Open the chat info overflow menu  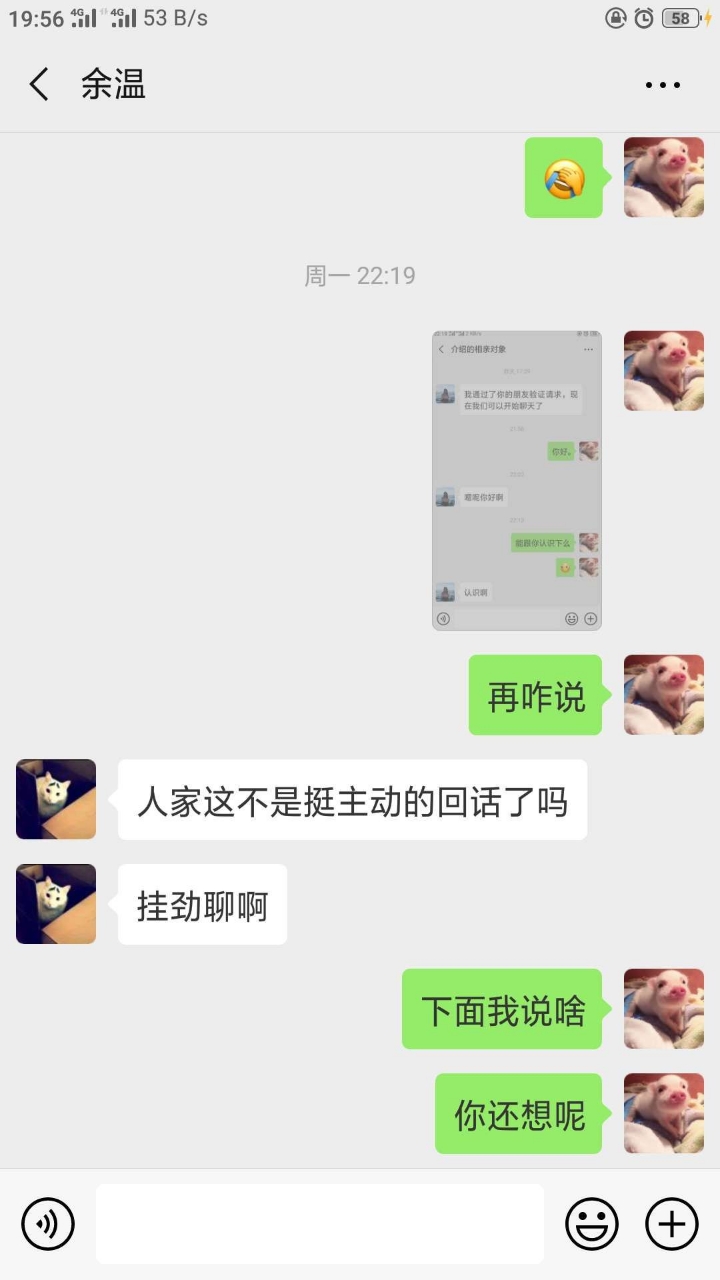click(x=662, y=86)
